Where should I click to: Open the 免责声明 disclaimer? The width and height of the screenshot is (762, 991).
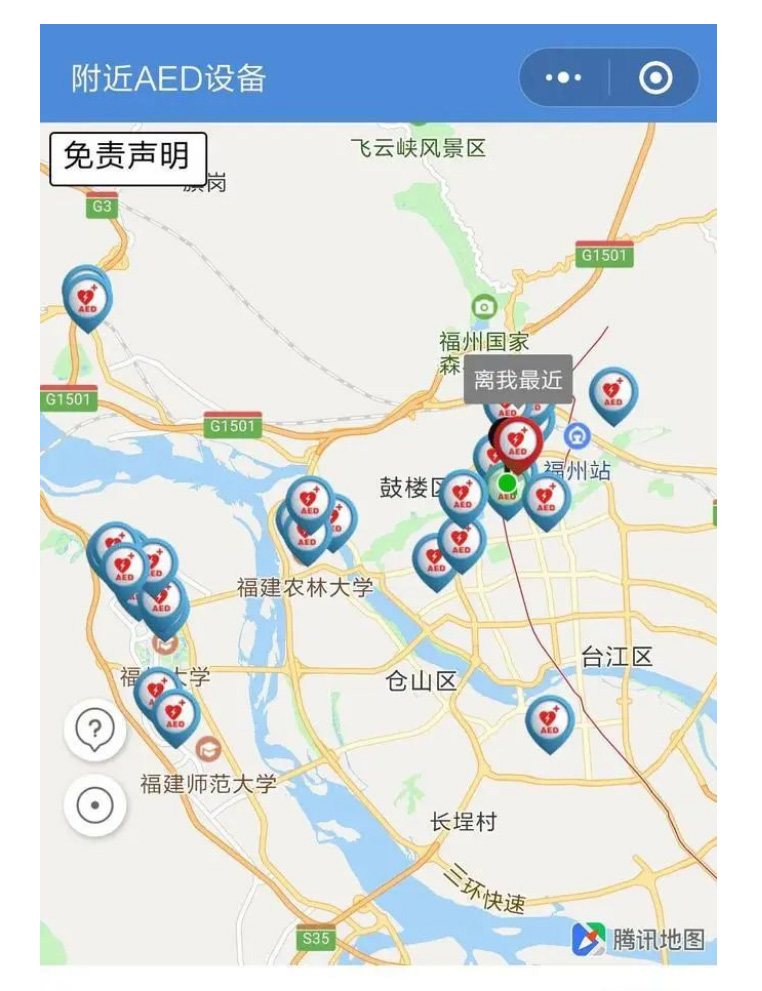pos(128,157)
